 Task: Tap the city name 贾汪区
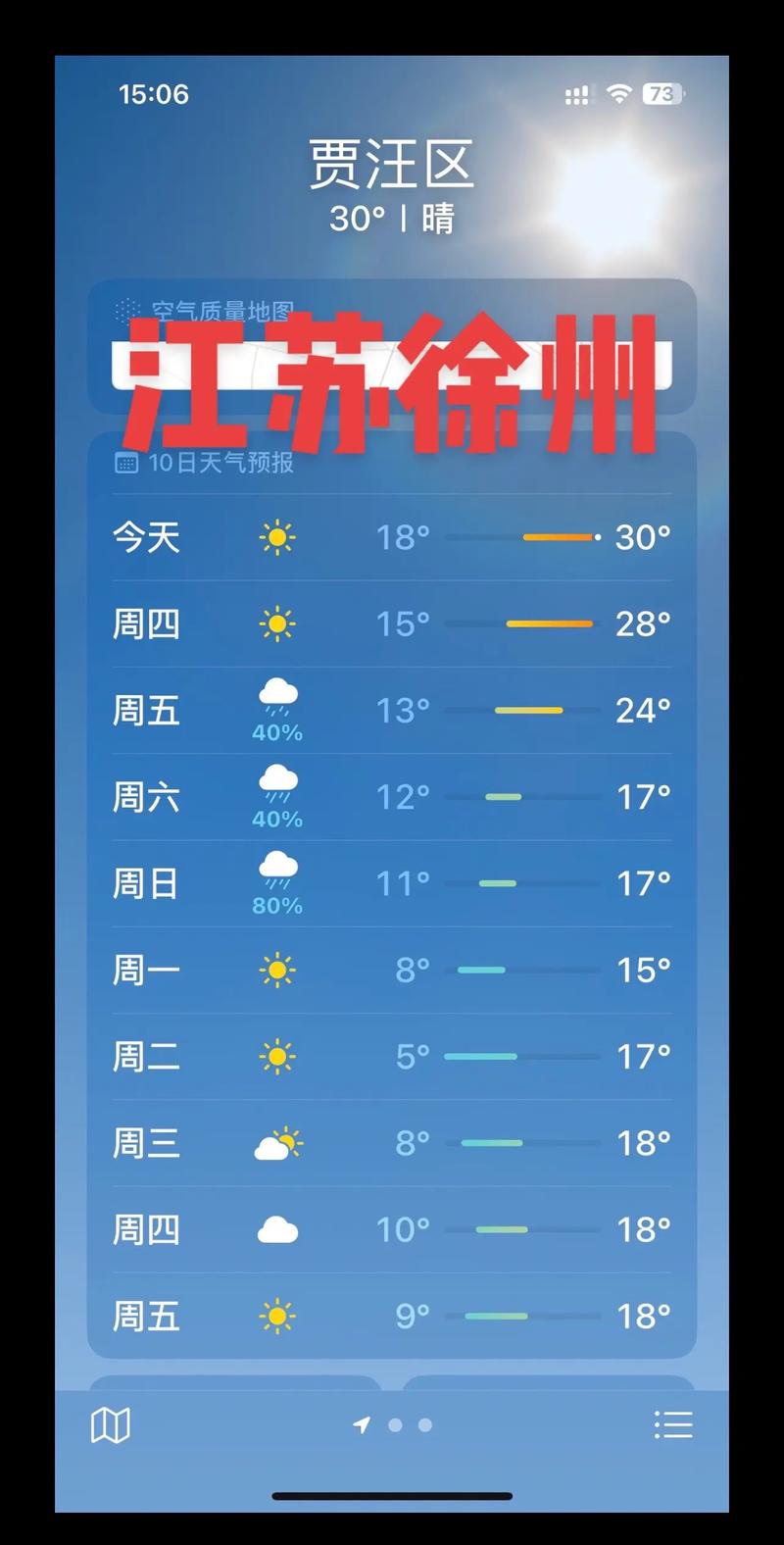(392, 165)
